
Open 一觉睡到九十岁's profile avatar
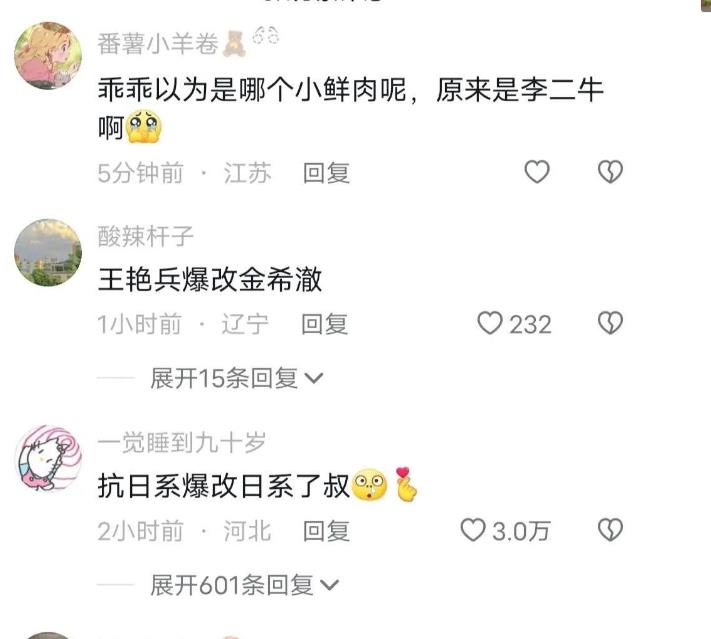pyautogui.click(x=48, y=458)
